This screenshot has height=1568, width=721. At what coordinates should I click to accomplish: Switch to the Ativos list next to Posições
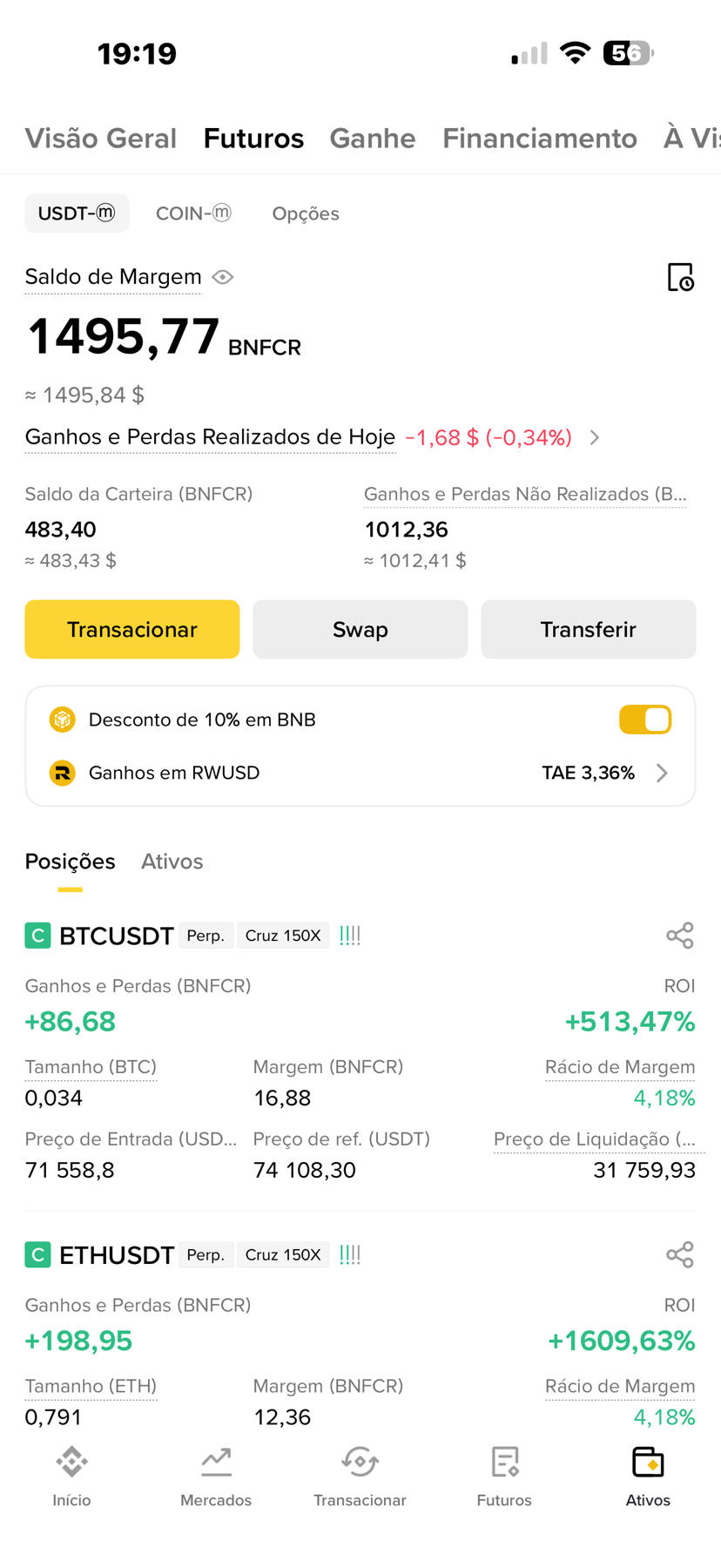[172, 862]
